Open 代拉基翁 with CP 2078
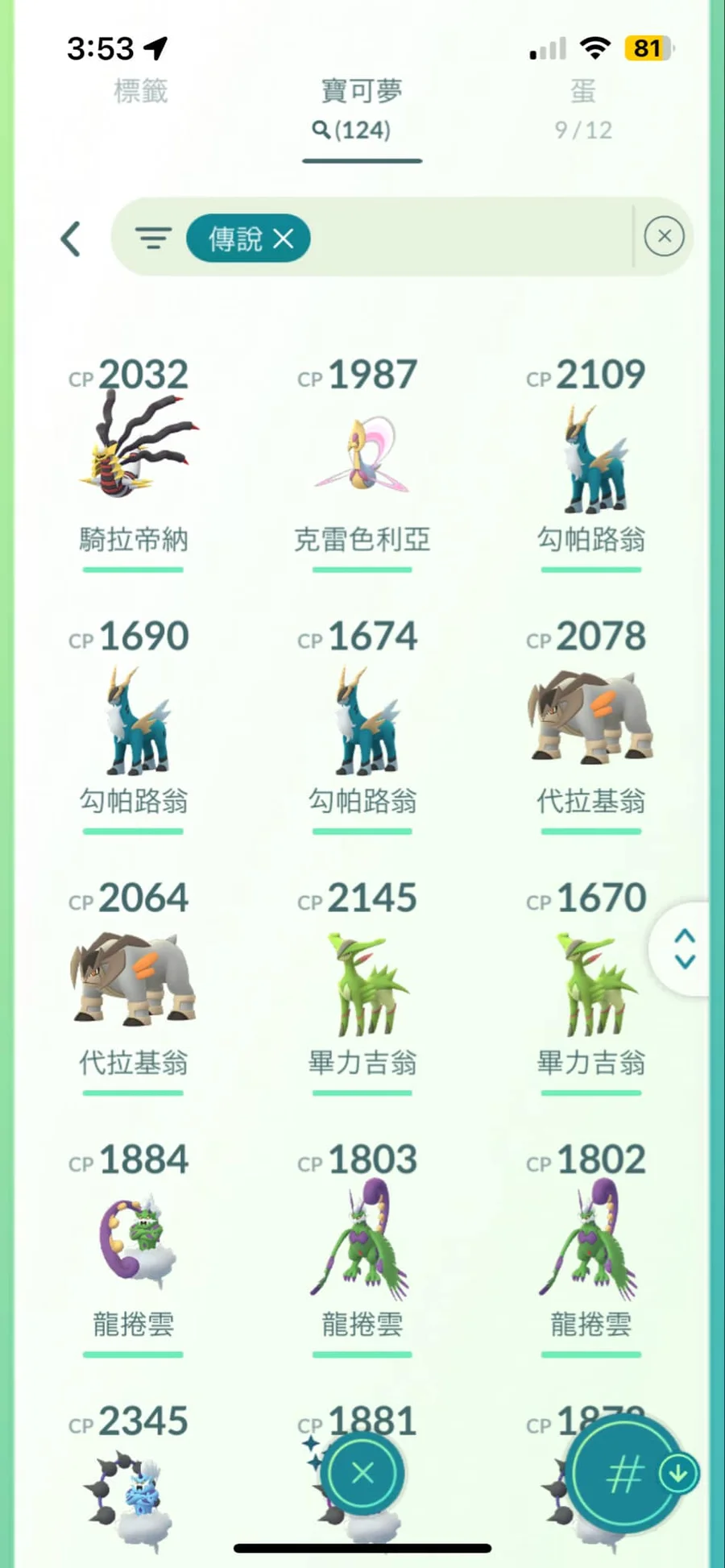Screen dimensions: 725x1568 point(590,717)
